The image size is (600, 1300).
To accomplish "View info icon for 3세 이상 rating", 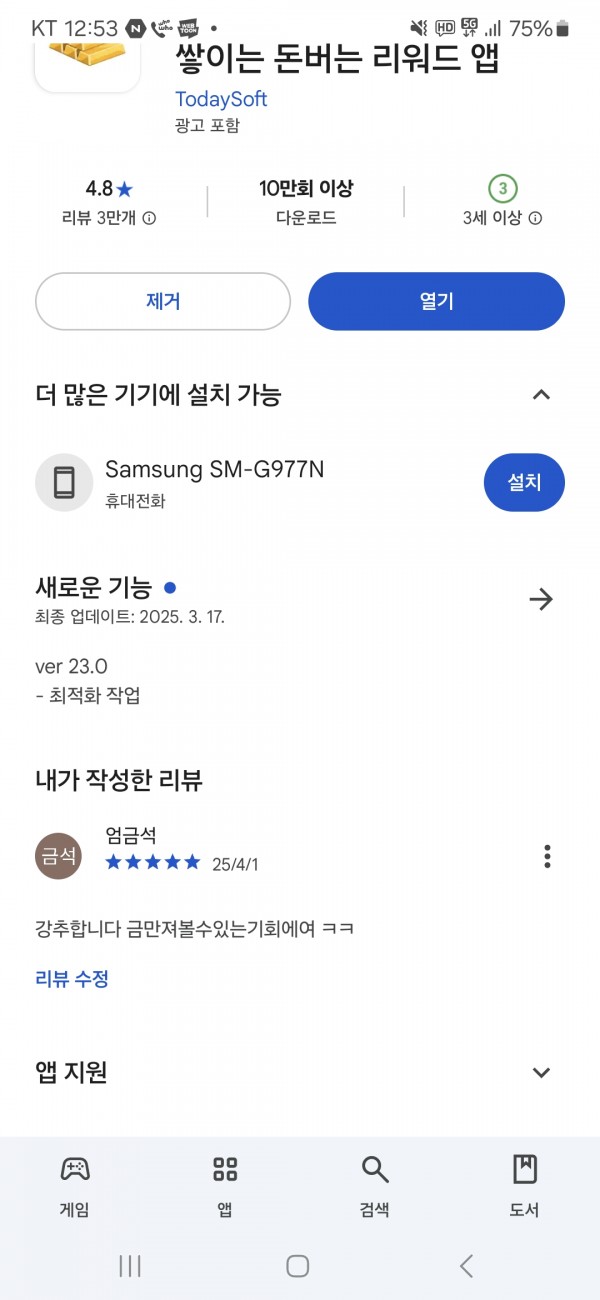I will click(x=535, y=218).
